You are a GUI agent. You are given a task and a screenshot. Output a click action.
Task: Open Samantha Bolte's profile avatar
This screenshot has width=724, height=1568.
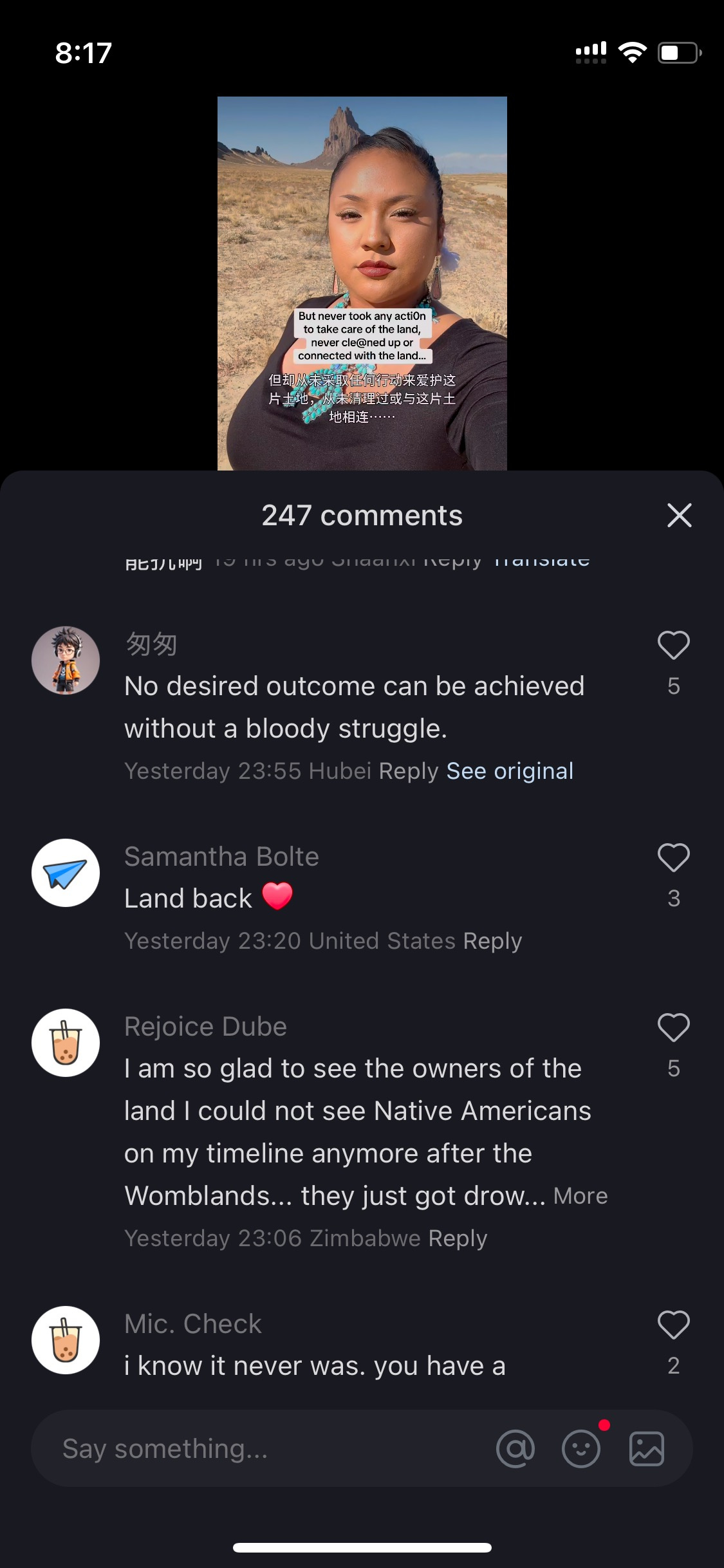pos(66,873)
